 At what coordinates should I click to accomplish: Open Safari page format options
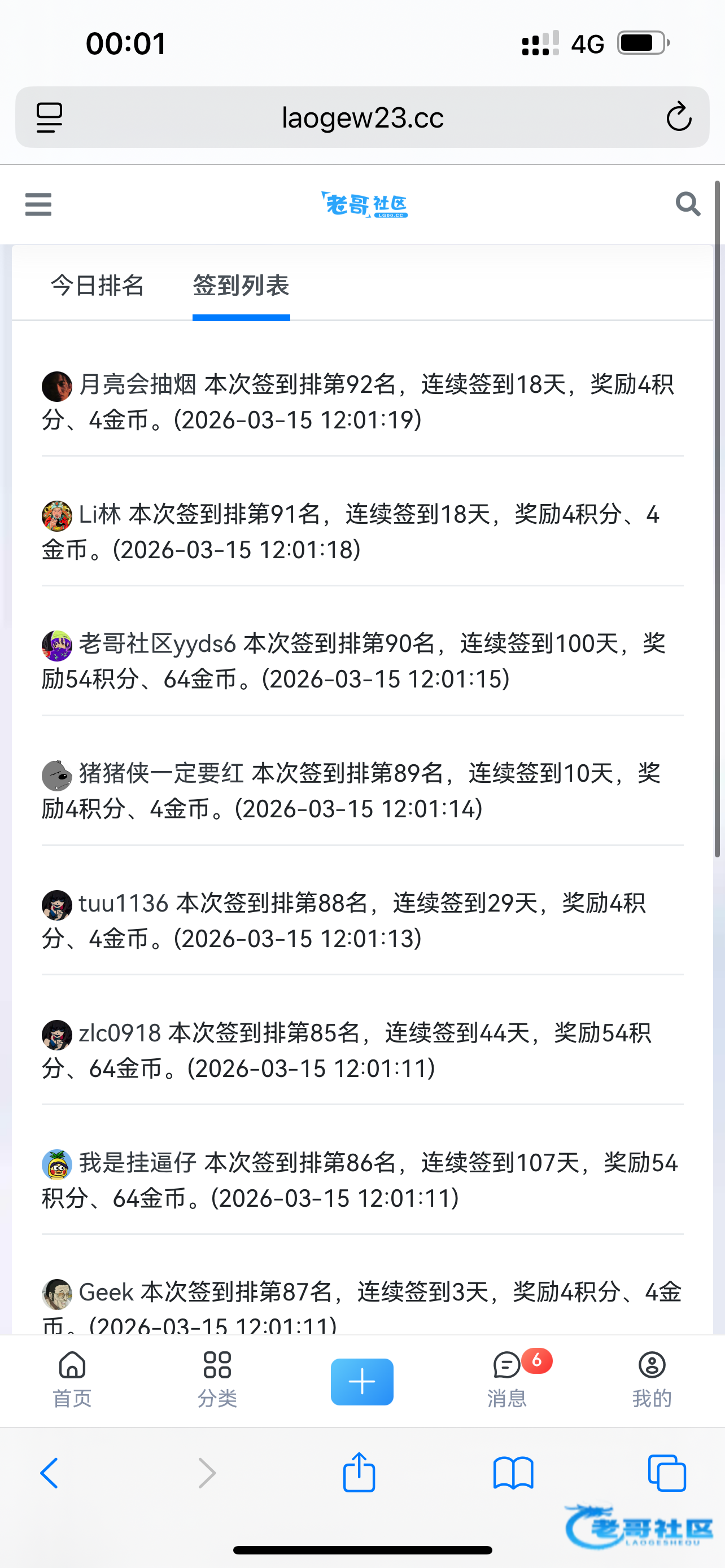click(x=49, y=117)
